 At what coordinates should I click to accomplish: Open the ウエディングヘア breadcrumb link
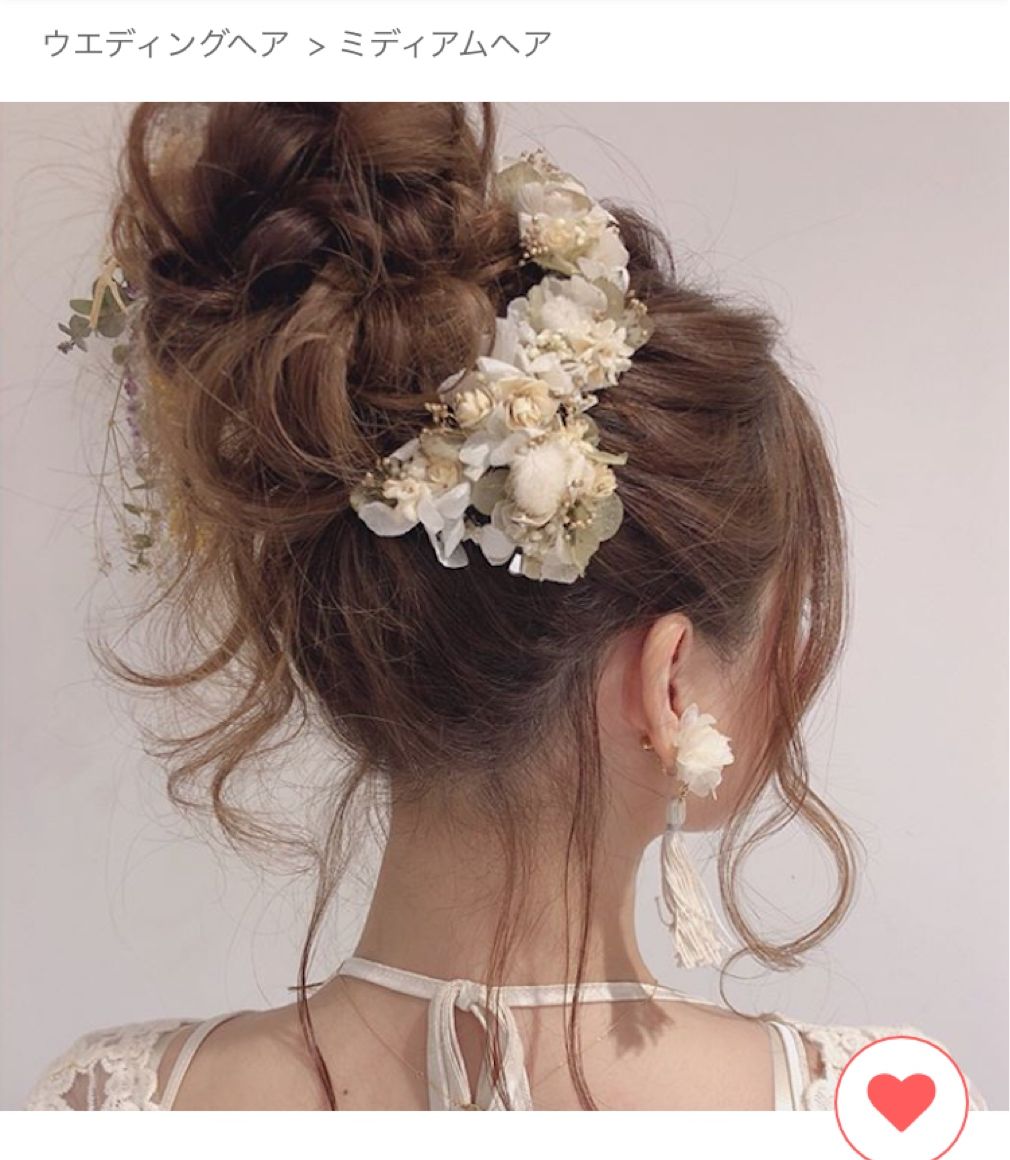tap(166, 44)
